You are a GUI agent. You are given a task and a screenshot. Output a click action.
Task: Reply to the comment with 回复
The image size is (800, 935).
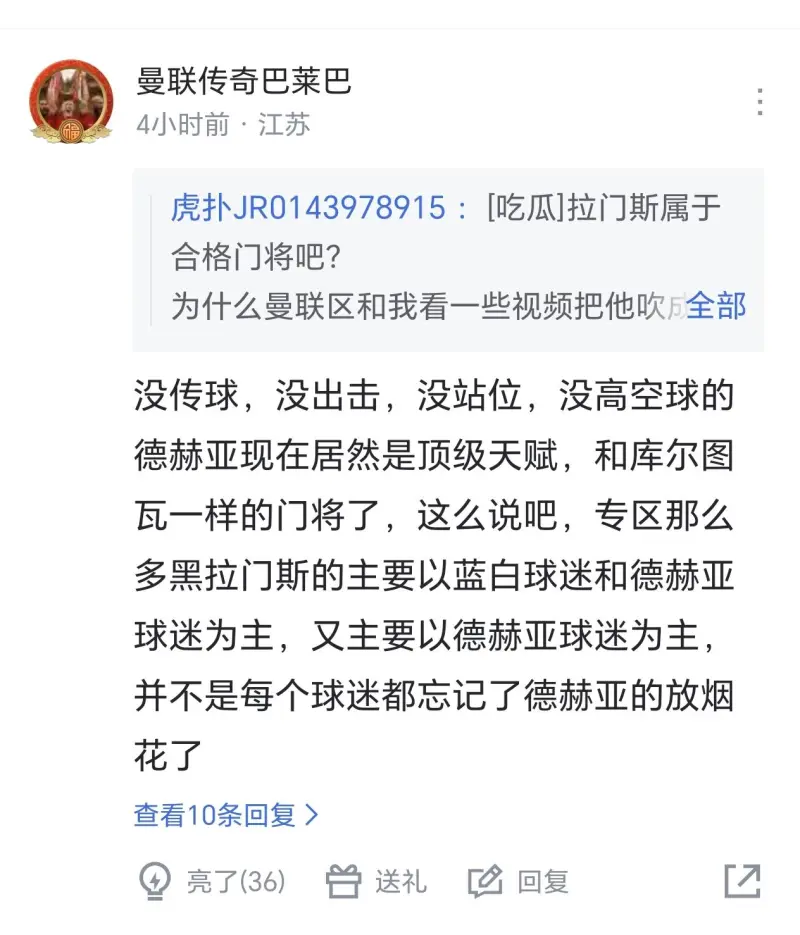click(x=518, y=881)
